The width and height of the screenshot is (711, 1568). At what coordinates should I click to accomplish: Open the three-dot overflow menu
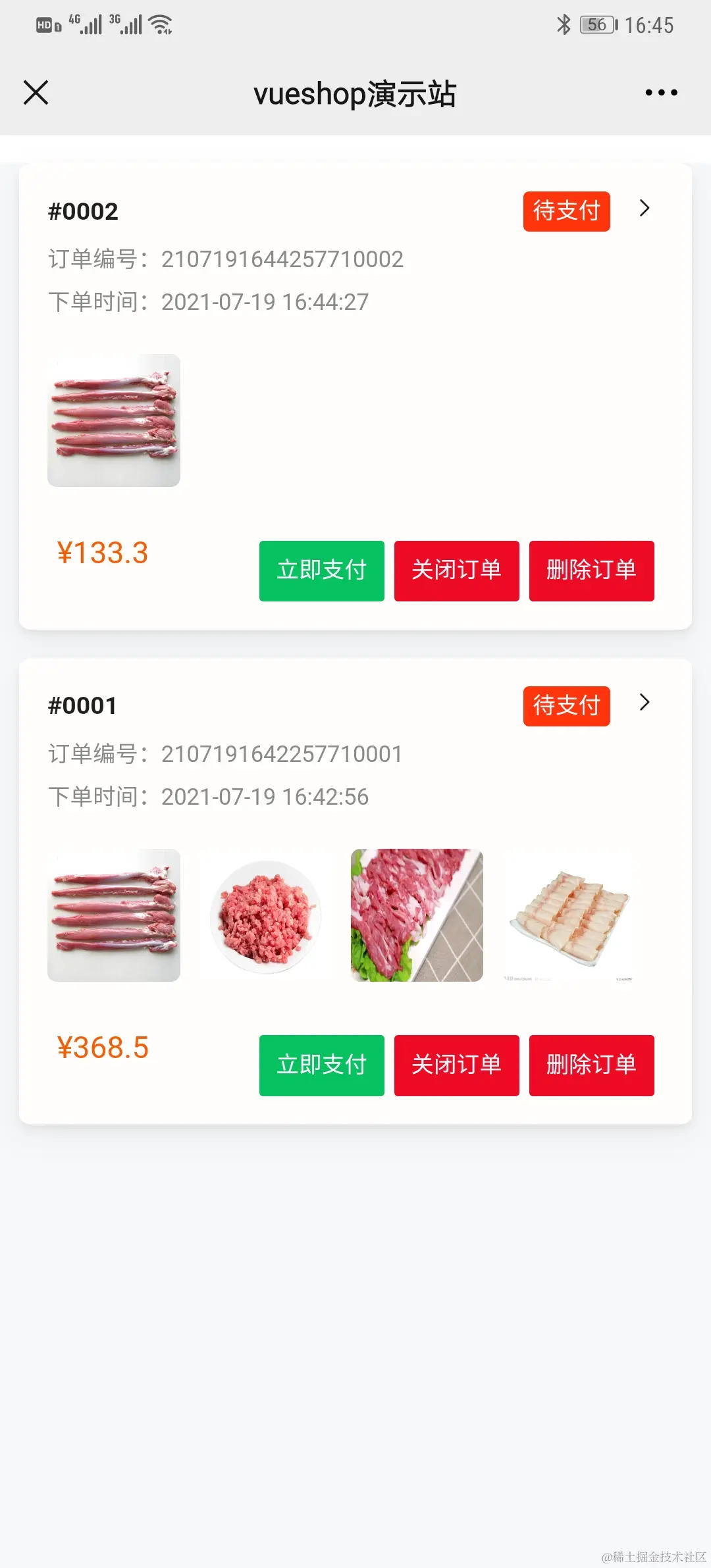pos(661,93)
